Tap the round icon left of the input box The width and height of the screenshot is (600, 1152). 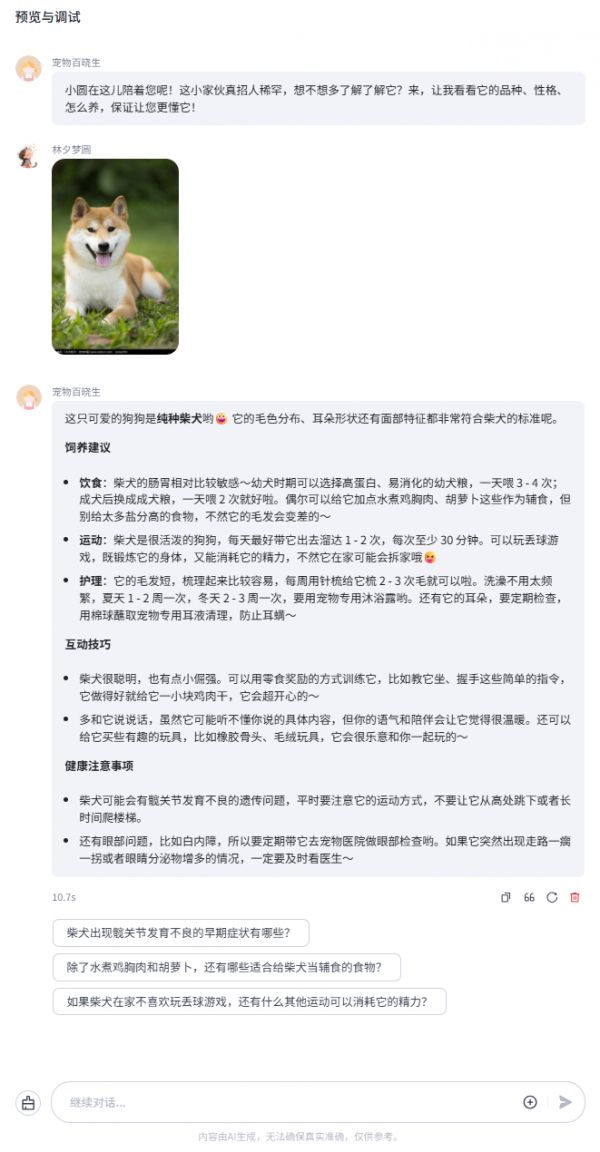click(28, 1102)
